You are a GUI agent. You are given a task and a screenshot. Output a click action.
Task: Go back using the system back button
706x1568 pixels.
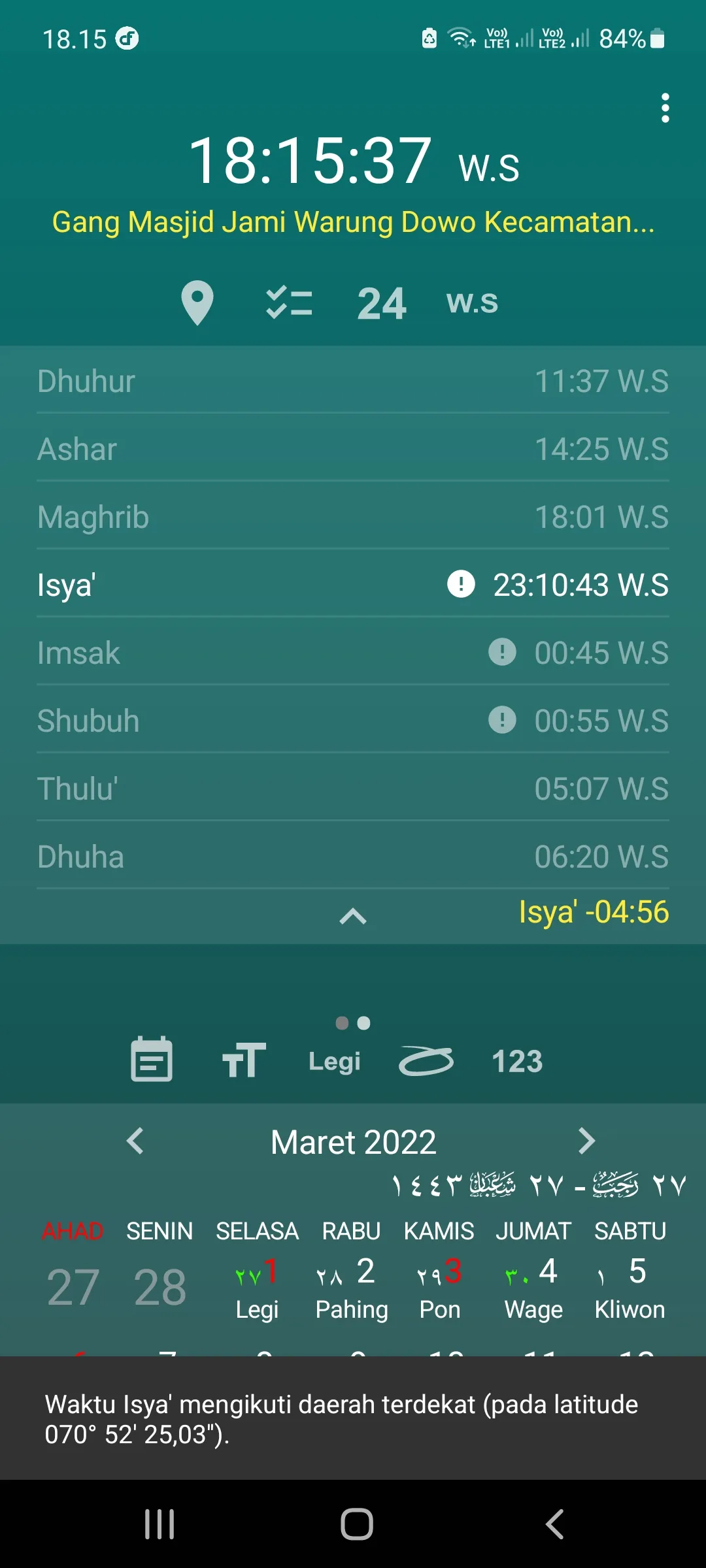554,1524
